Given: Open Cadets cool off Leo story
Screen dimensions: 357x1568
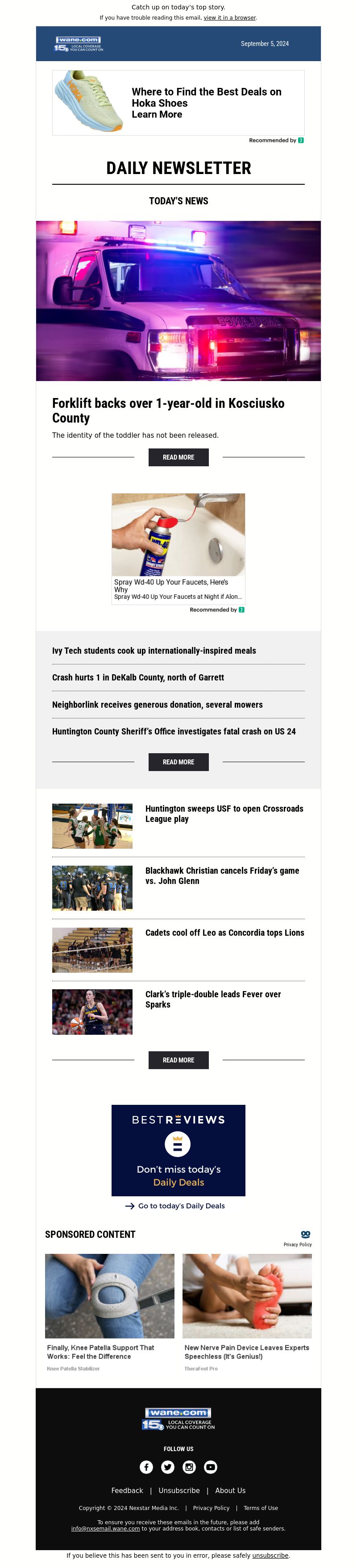Looking at the screenshot, I should [224, 933].
